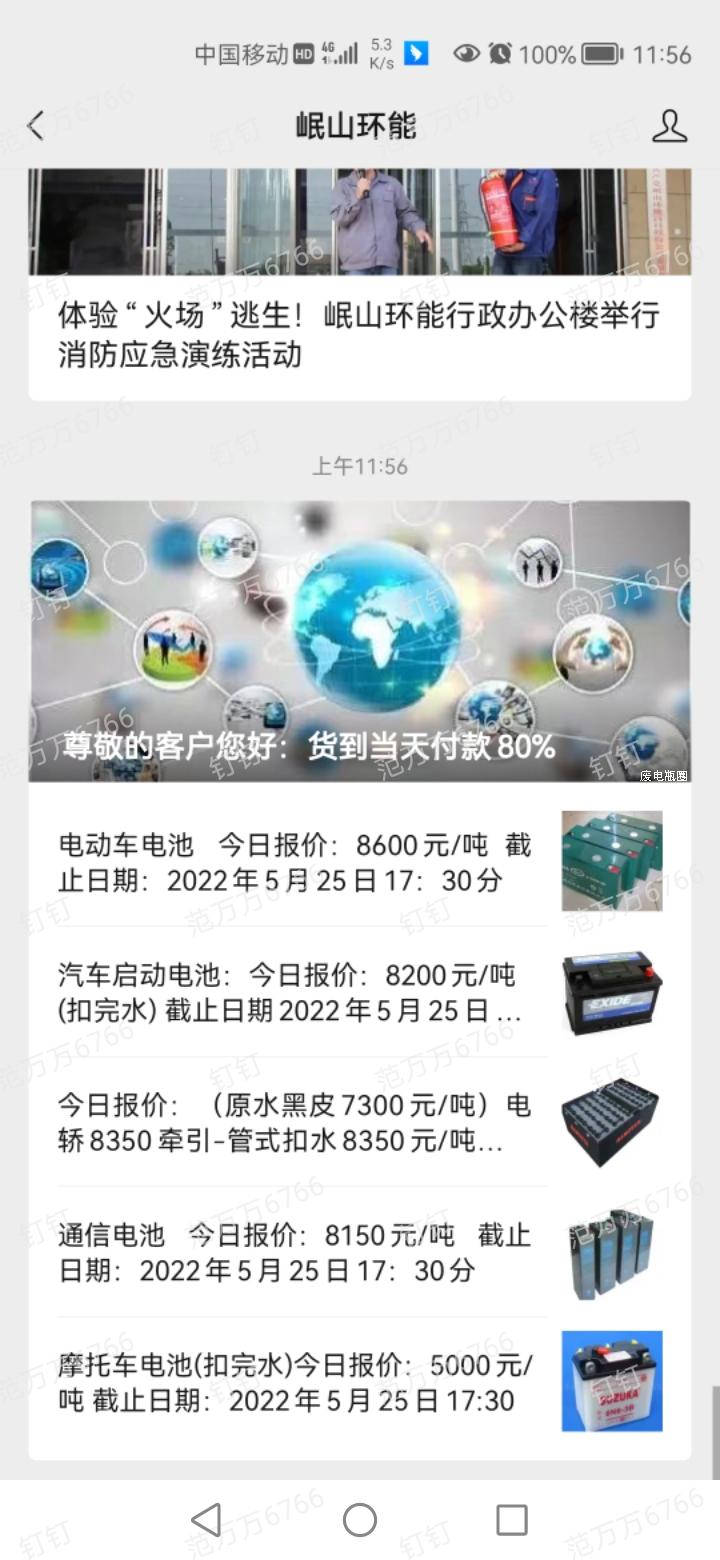Screen dimensions: 720x1560
Task: Open the account profile icon
Action: (x=669, y=126)
